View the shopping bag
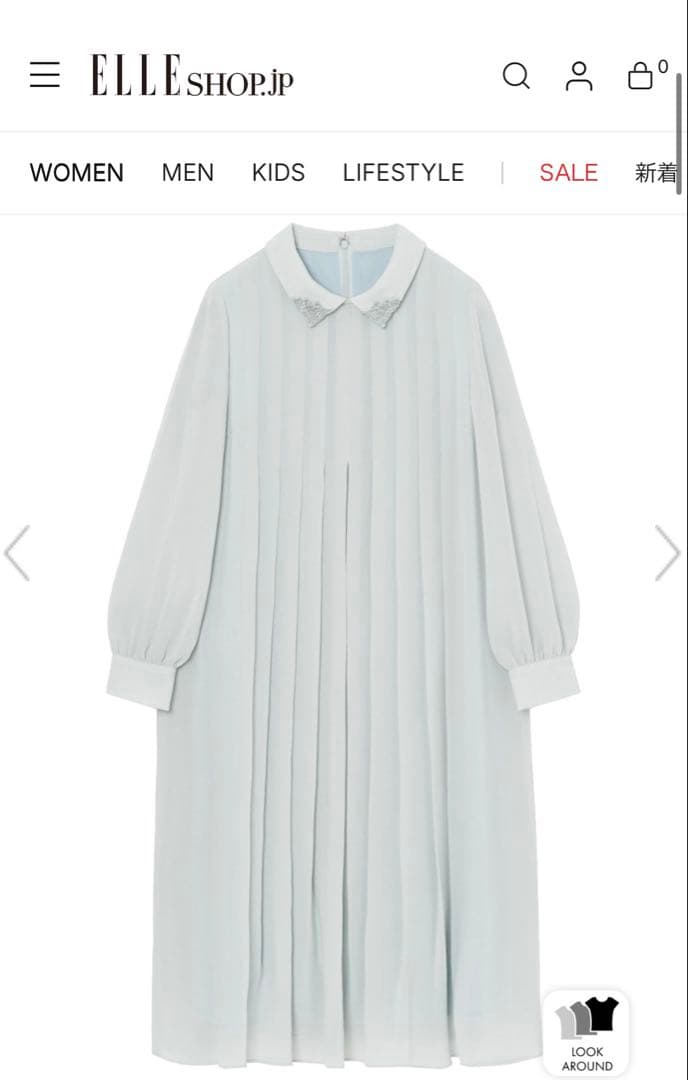 pos(643,75)
